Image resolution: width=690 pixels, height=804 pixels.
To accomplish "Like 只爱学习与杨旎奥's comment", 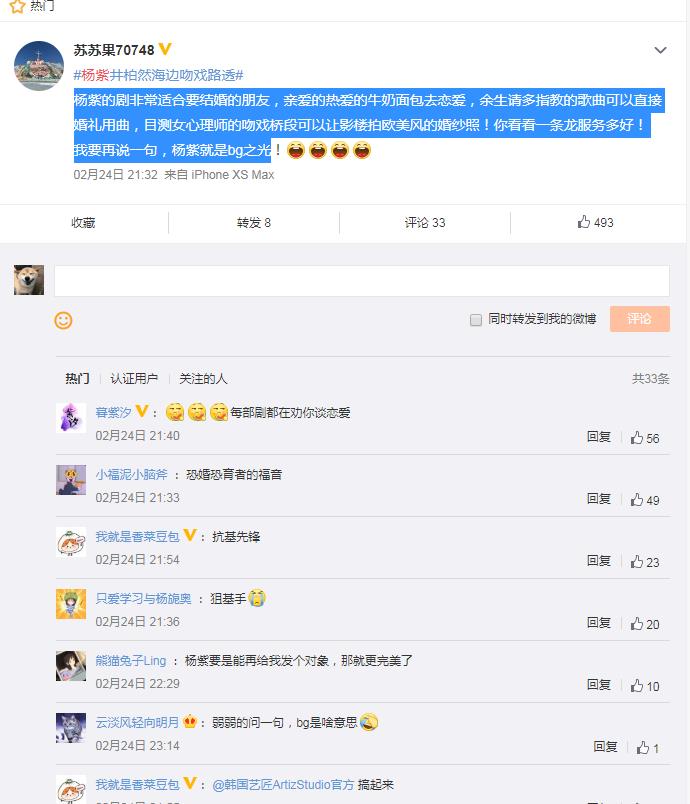I will 645,623.
